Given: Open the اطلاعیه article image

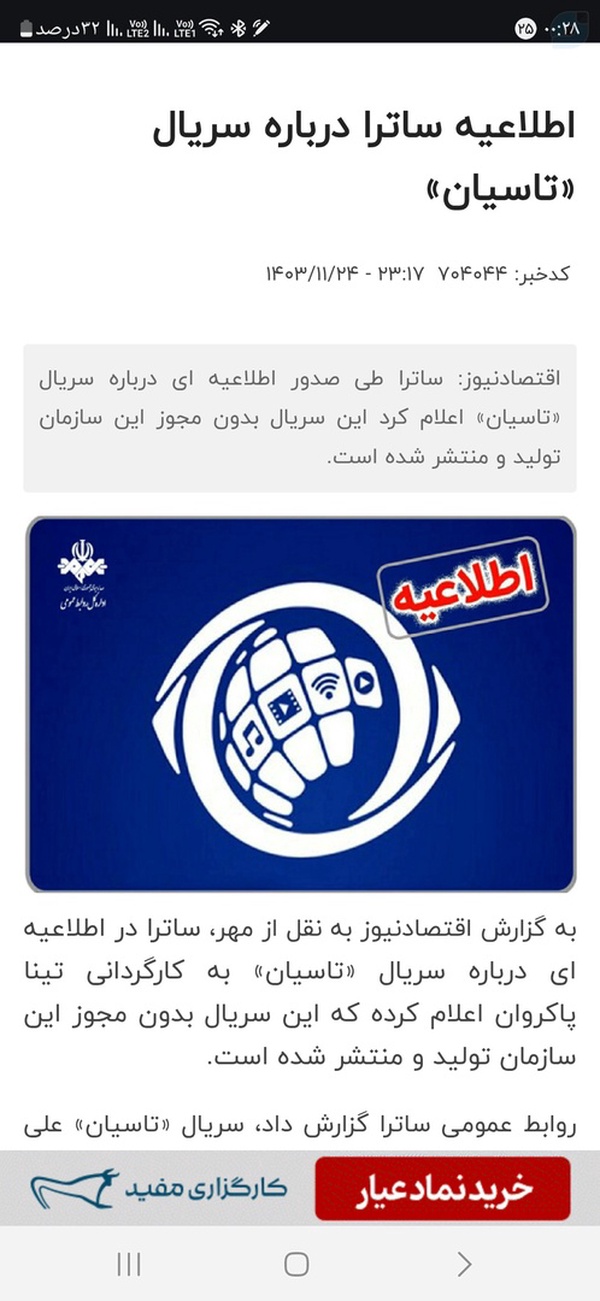Looking at the screenshot, I should (x=300, y=704).
